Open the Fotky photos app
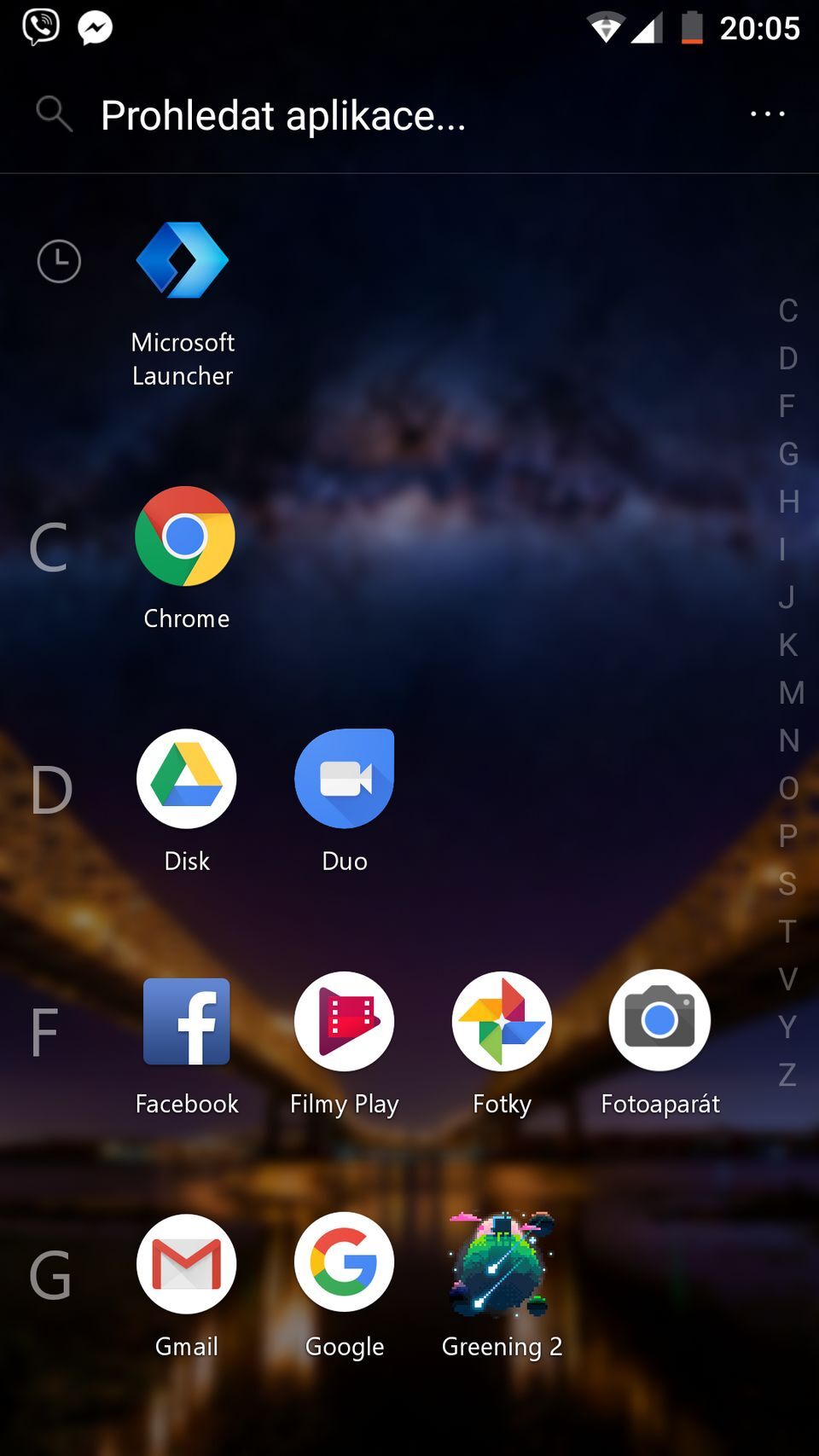 pyautogui.click(x=502, y=1021)
